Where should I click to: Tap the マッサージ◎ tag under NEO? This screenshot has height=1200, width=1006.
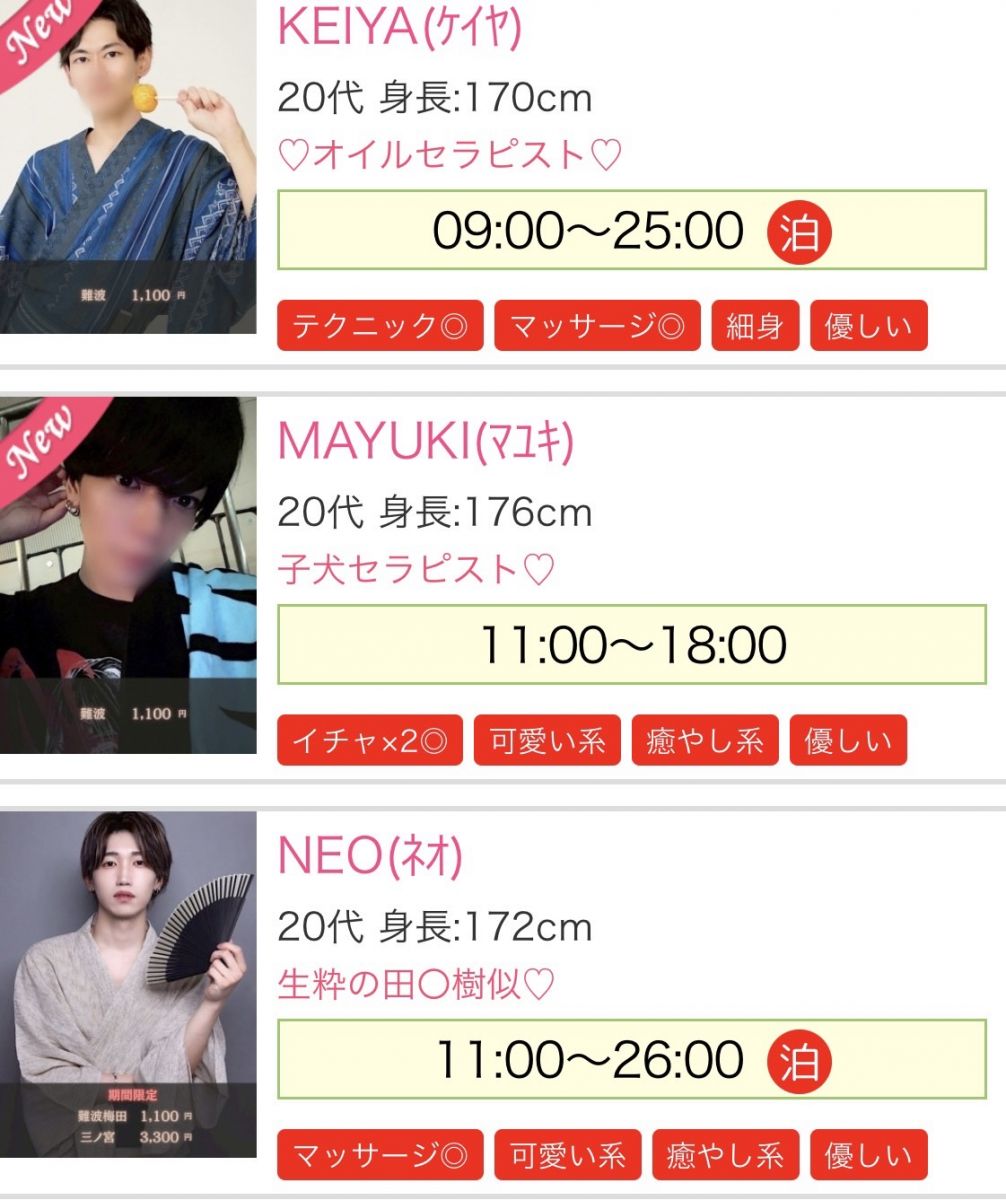380,1156
